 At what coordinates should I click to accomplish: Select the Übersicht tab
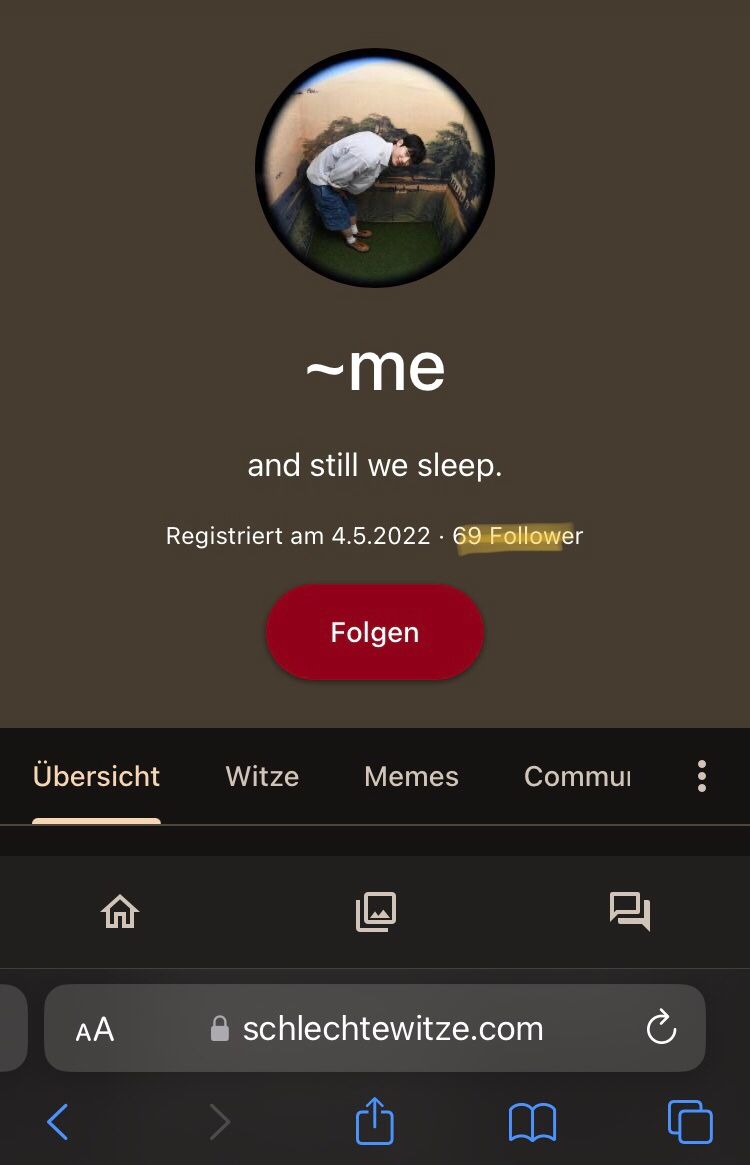tap(97, 776)
